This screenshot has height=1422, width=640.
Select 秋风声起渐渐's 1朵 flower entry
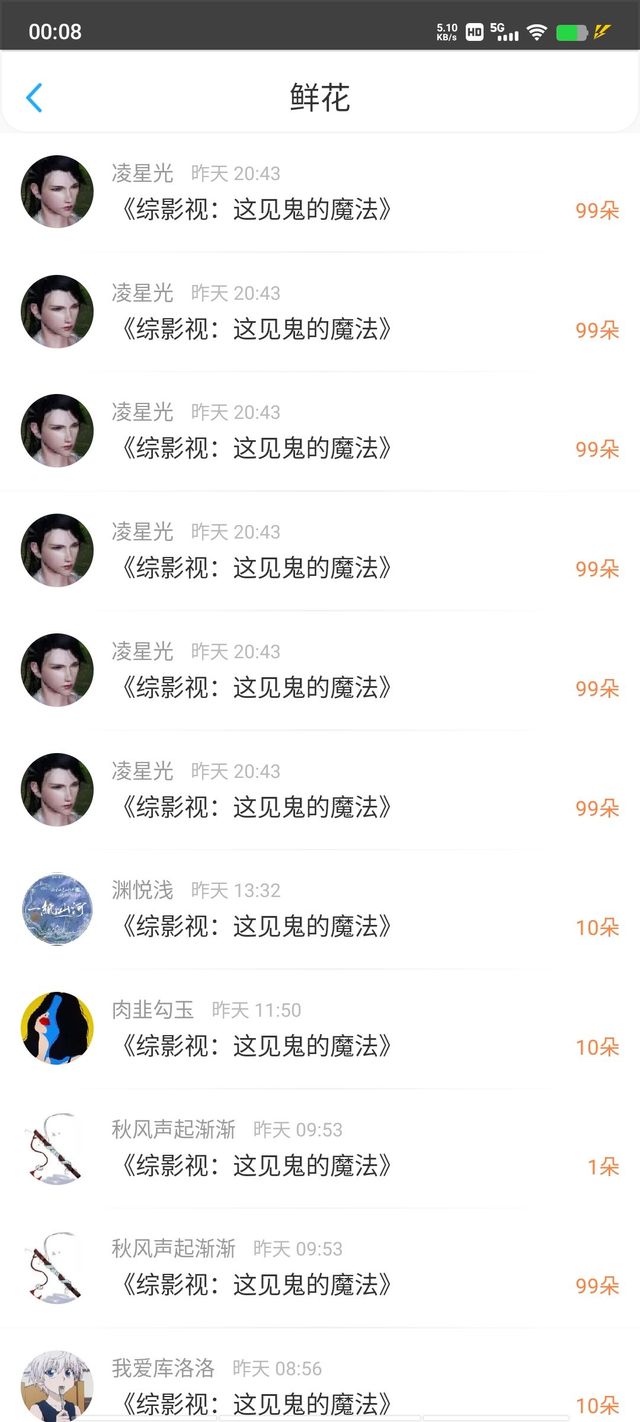point(320,1149)
